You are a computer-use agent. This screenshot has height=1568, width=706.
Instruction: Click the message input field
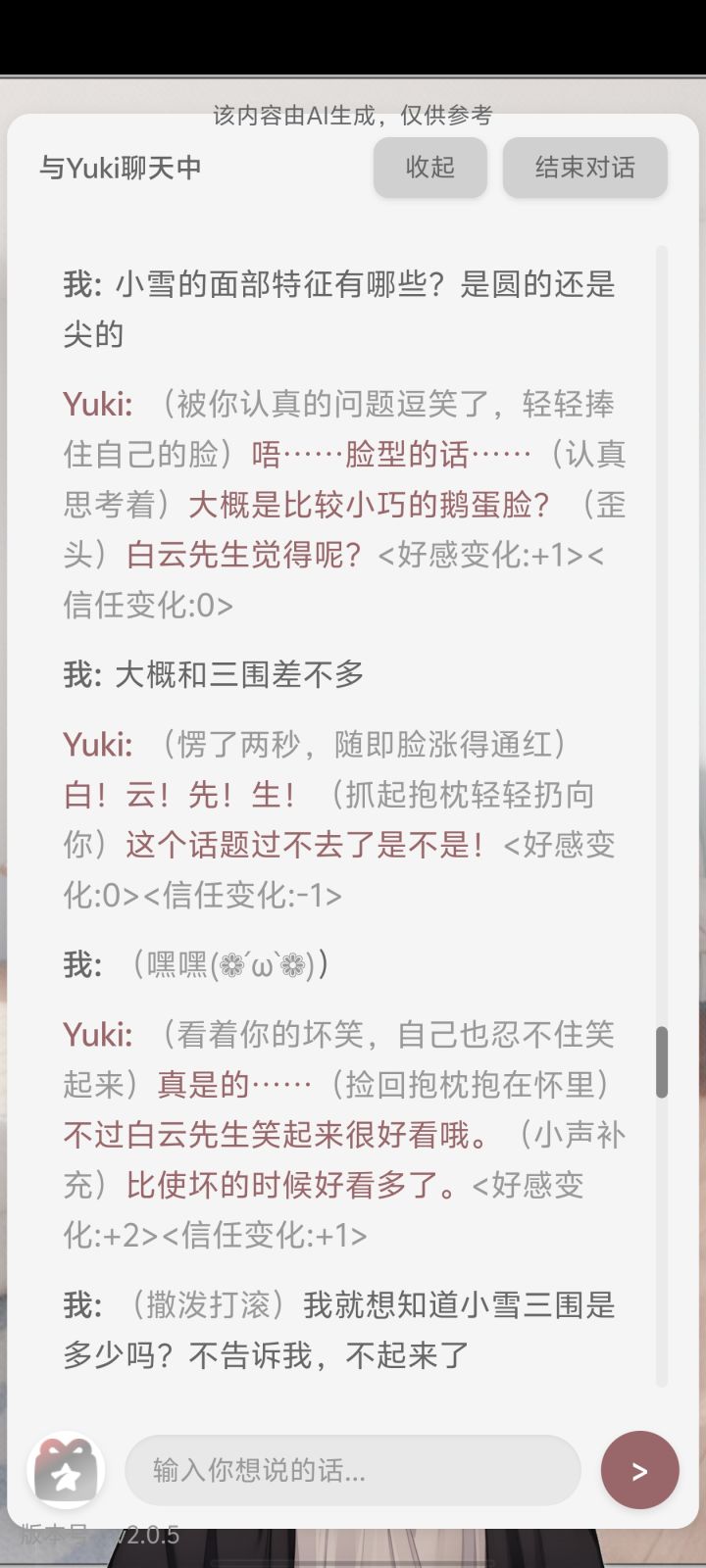click(x=353, y=1470)
